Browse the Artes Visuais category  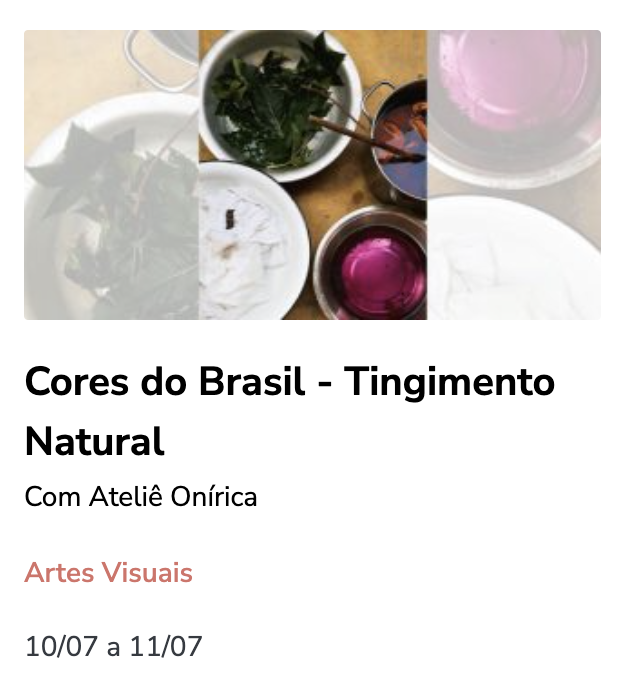click(108, 573)
